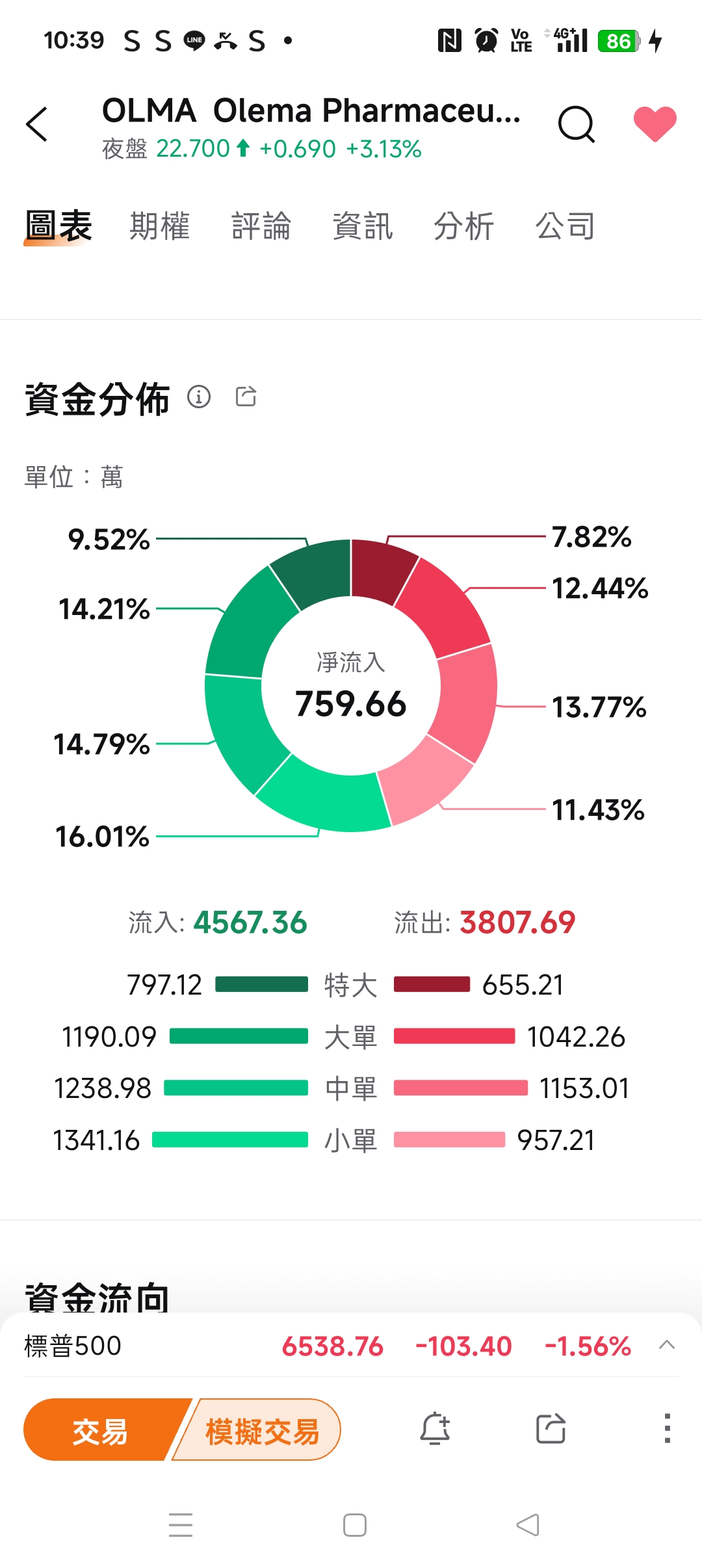Screen dimensions: 702x1568
Task: Select the 分析 tab
Action: [x=464, y=226]
